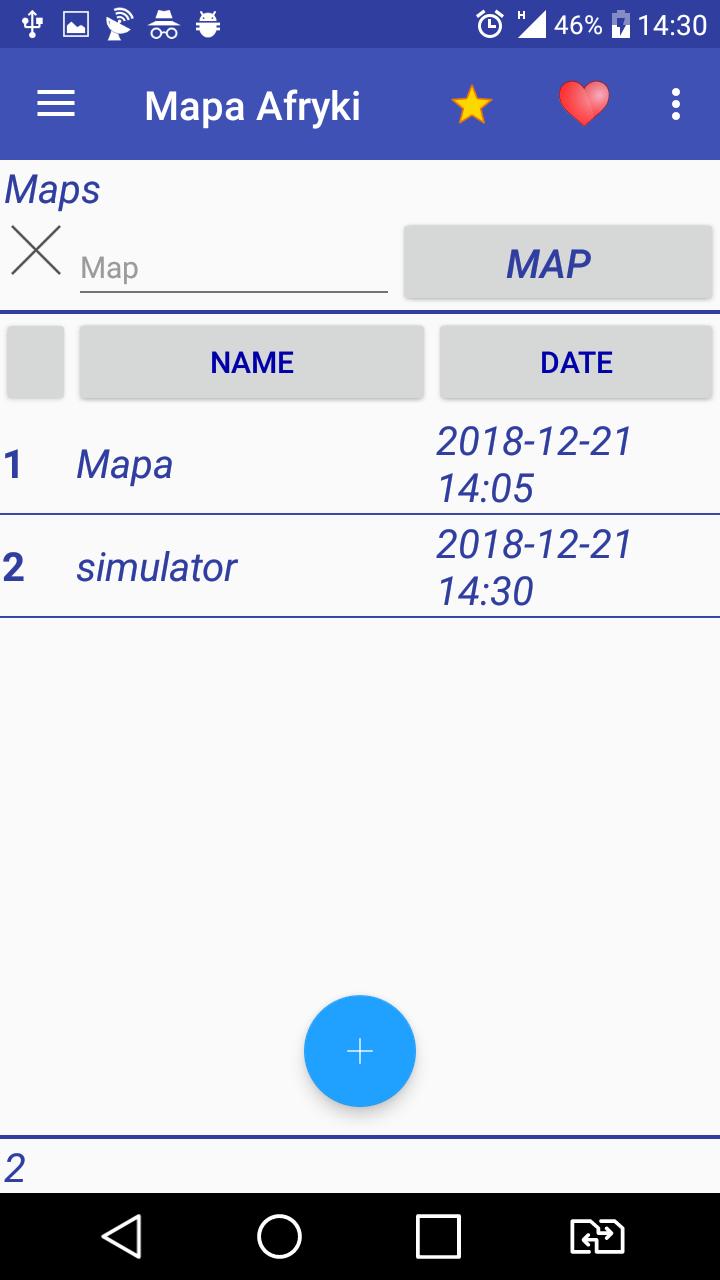This screenshot has height=1280, width=720.
Task: Tap the red heart icon
Action: tap(584, 104)
